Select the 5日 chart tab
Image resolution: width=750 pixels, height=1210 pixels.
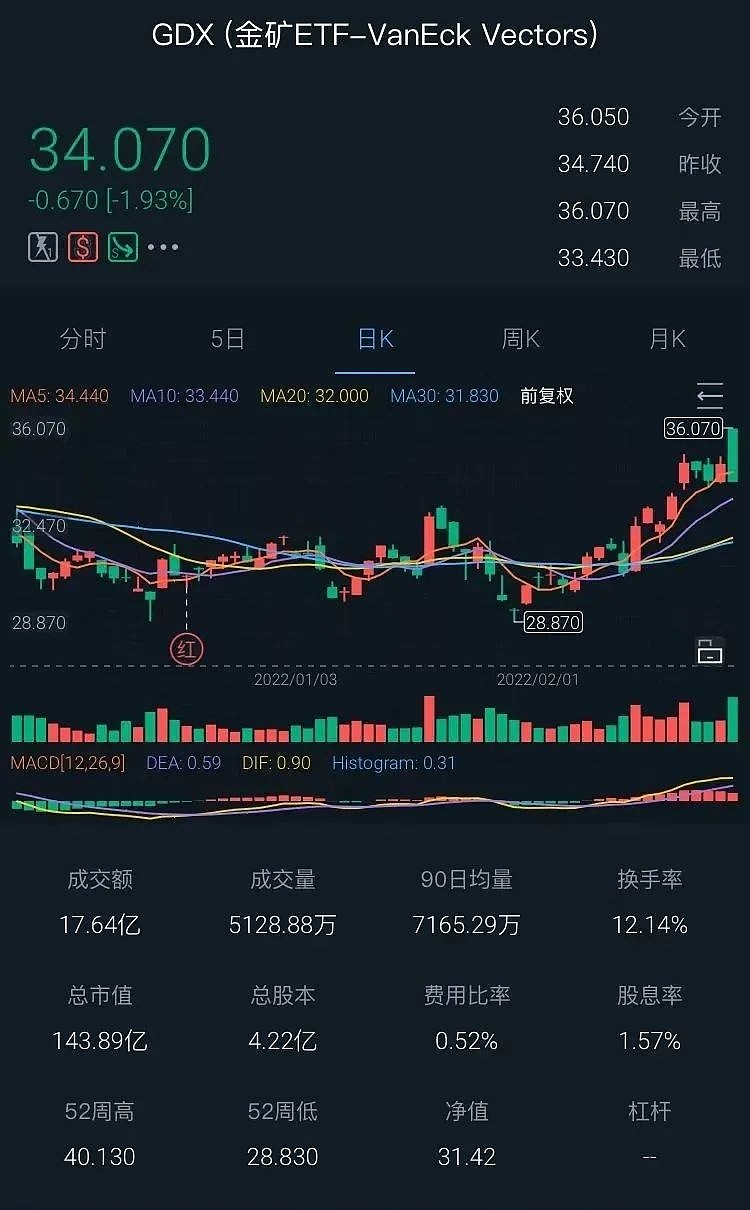pyautogui.click(x=228, y=339)
